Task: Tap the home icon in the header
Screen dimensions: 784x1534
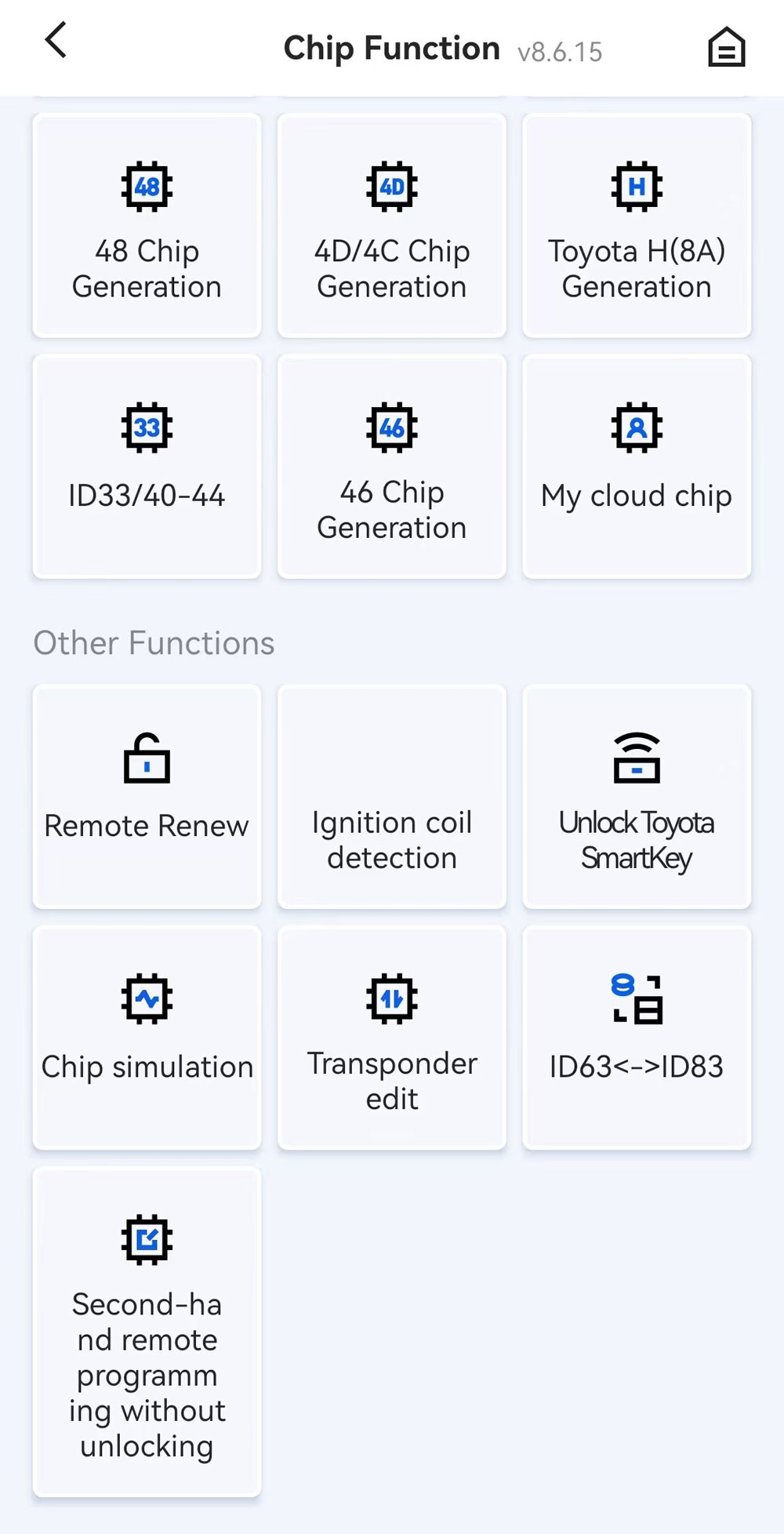Action: coord(726,47)
